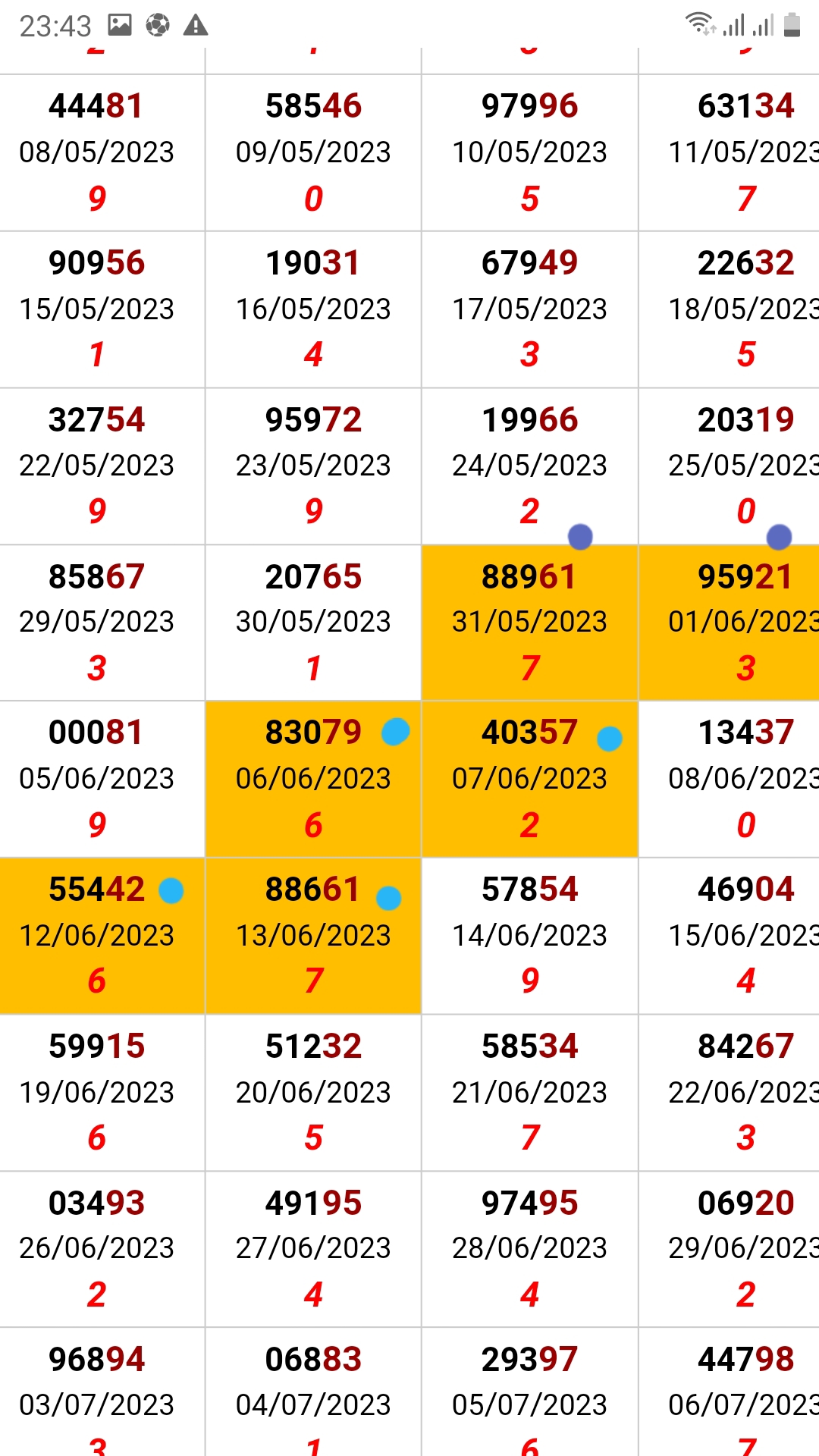Tap the 88961 cell dated 31/05/2023

529,623
